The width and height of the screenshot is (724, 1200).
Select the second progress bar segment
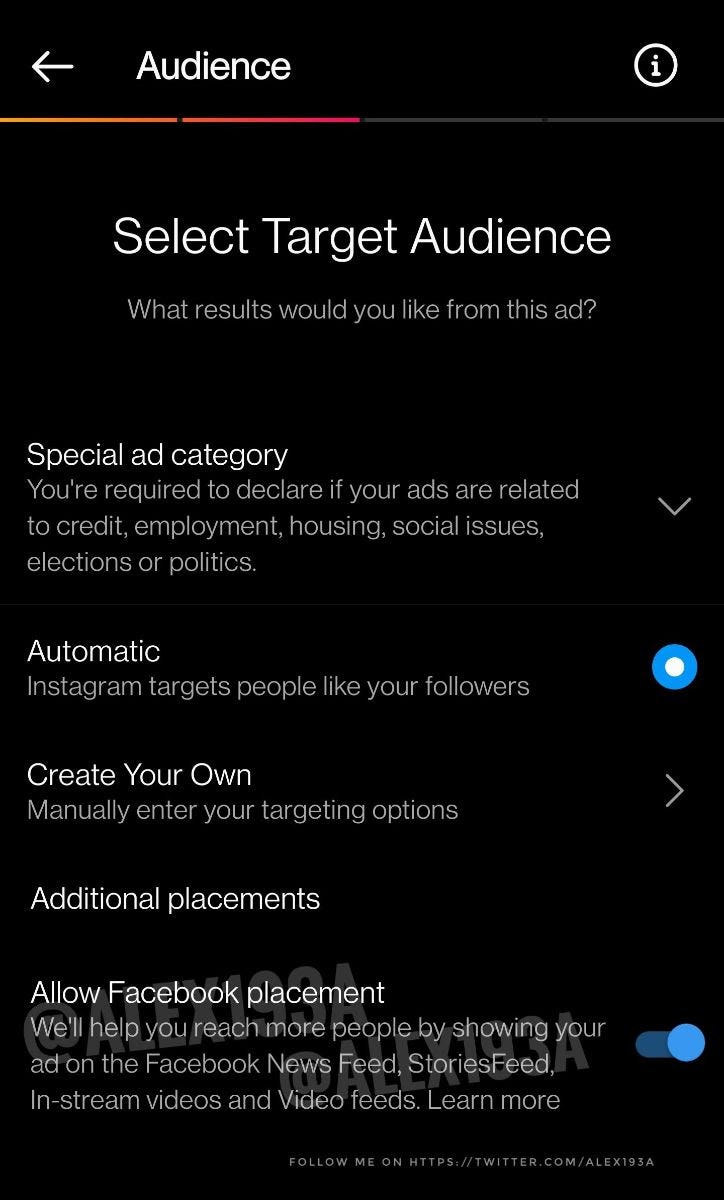[x=271, y=121]
